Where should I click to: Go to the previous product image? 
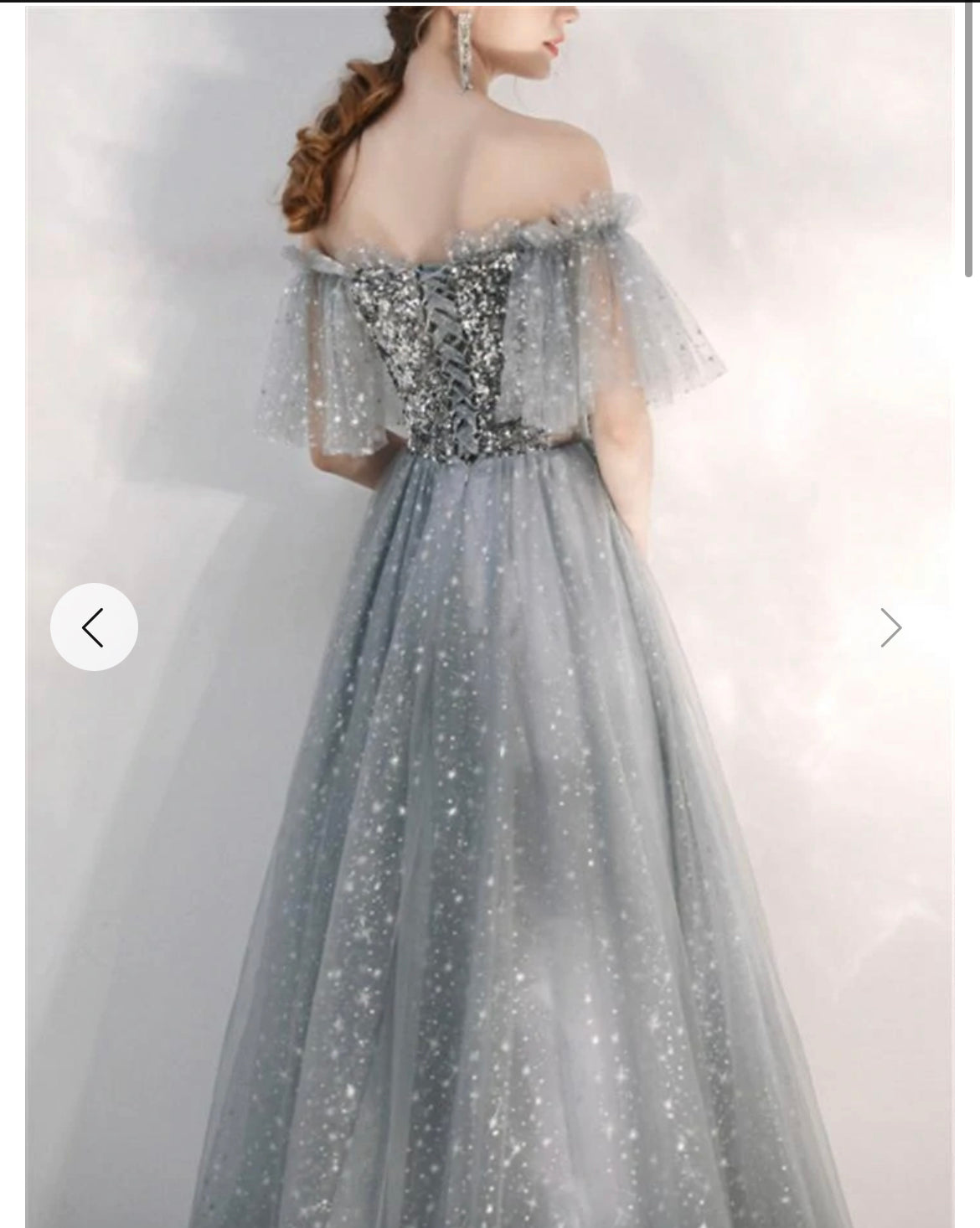94,627
